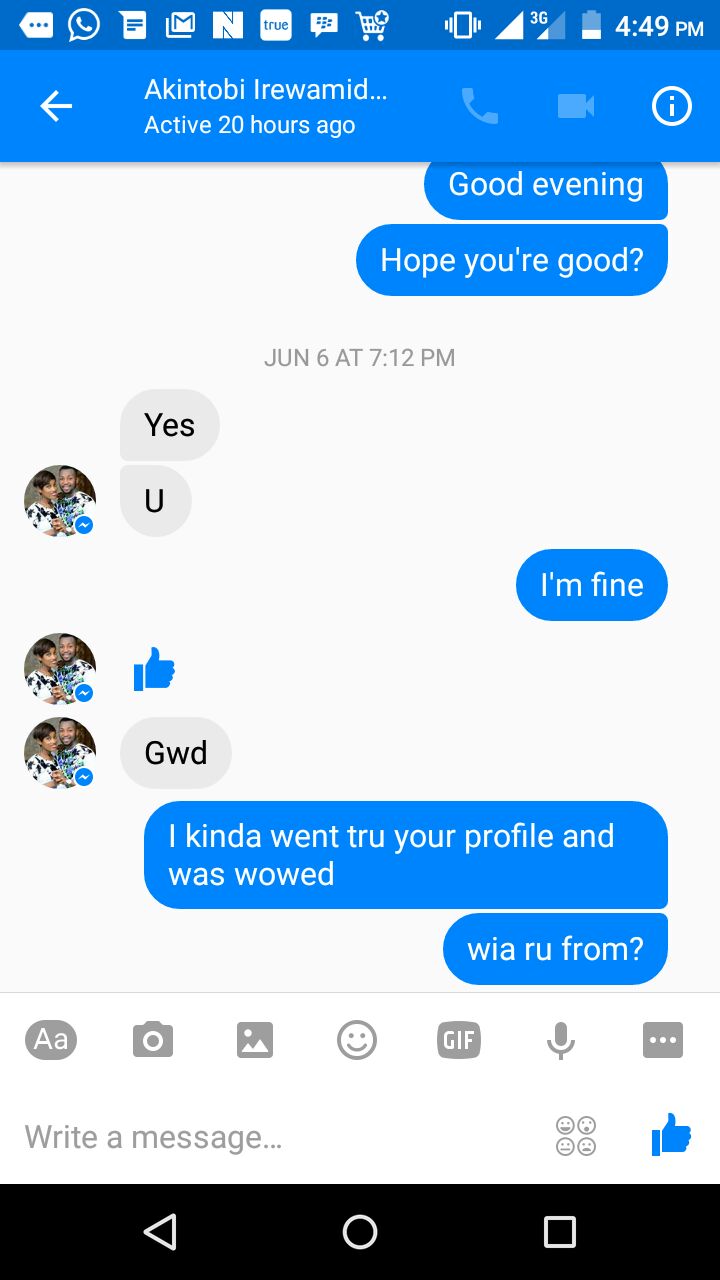
Task: Go back to the chat list
Action: (x=56, y=106)
